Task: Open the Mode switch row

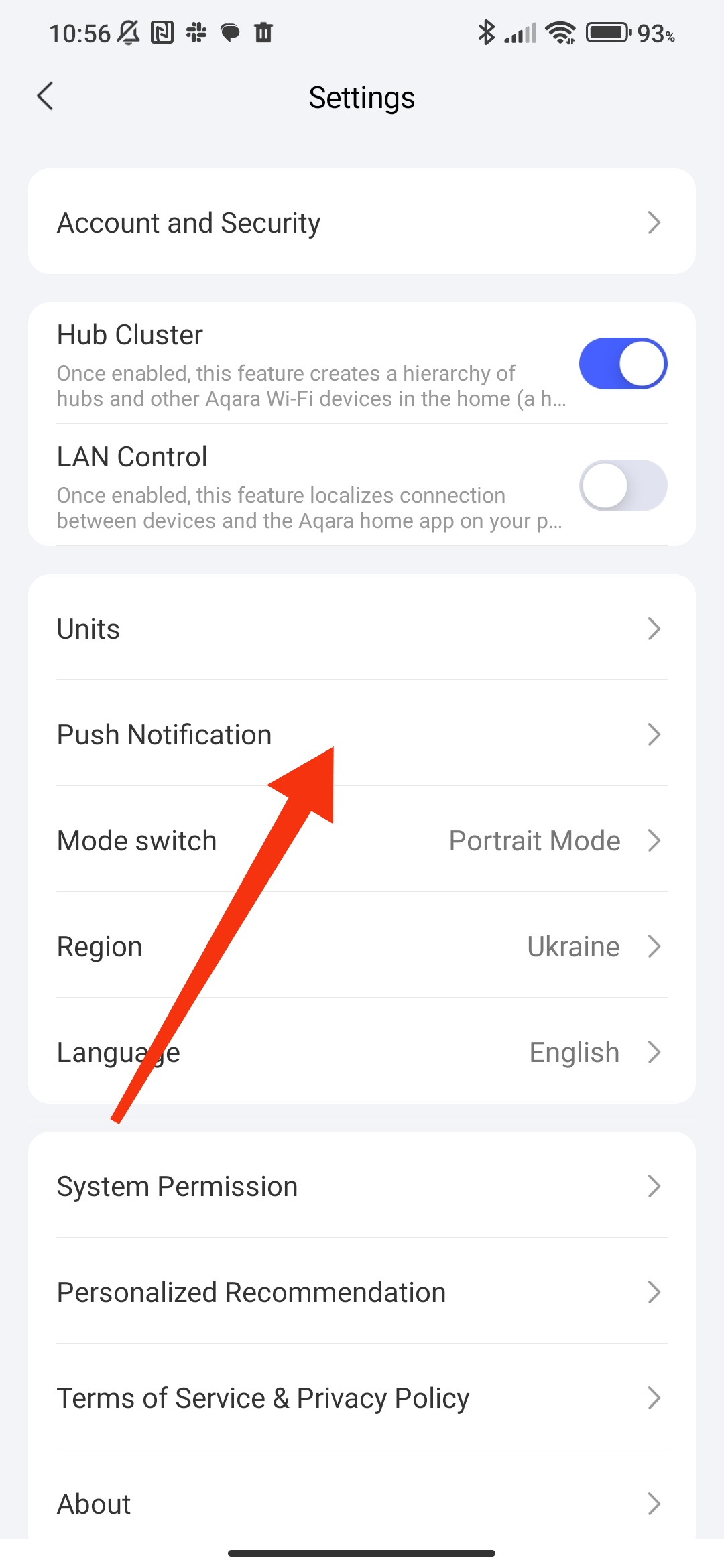Action: click(361, 840)
